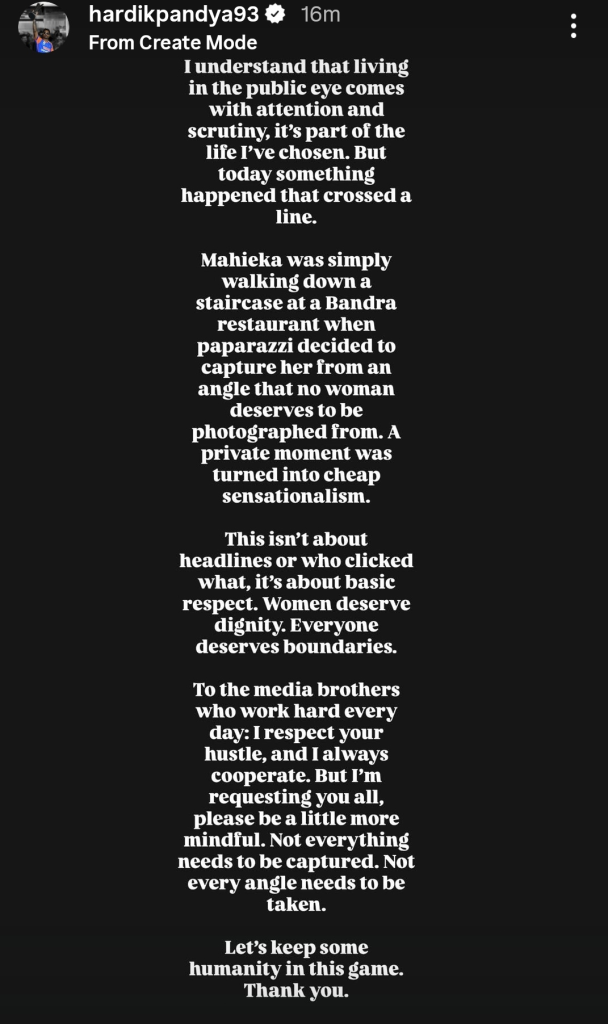Open the hardikpandya93 username link

[x=174, y=15]
